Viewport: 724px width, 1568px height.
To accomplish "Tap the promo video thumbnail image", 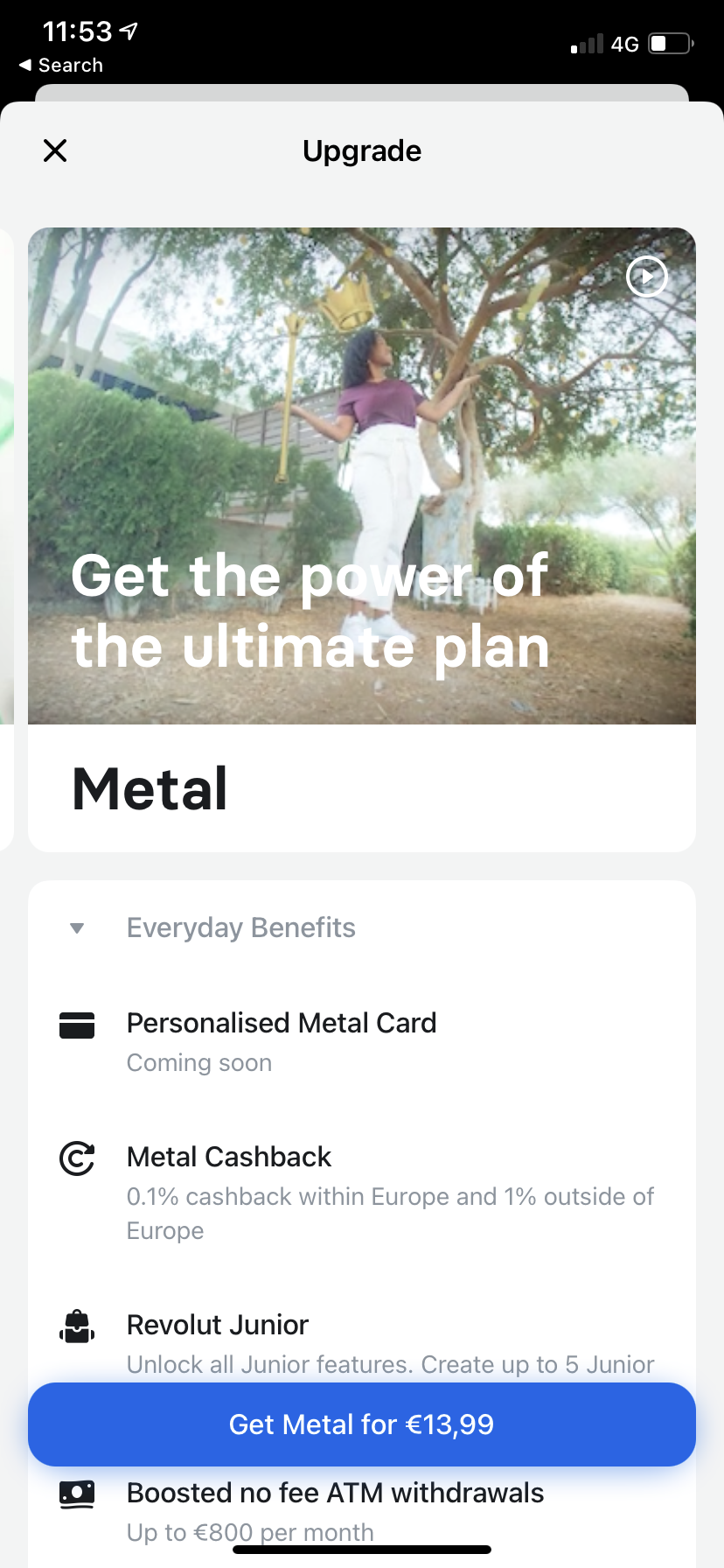I will (x=362, y=475).
